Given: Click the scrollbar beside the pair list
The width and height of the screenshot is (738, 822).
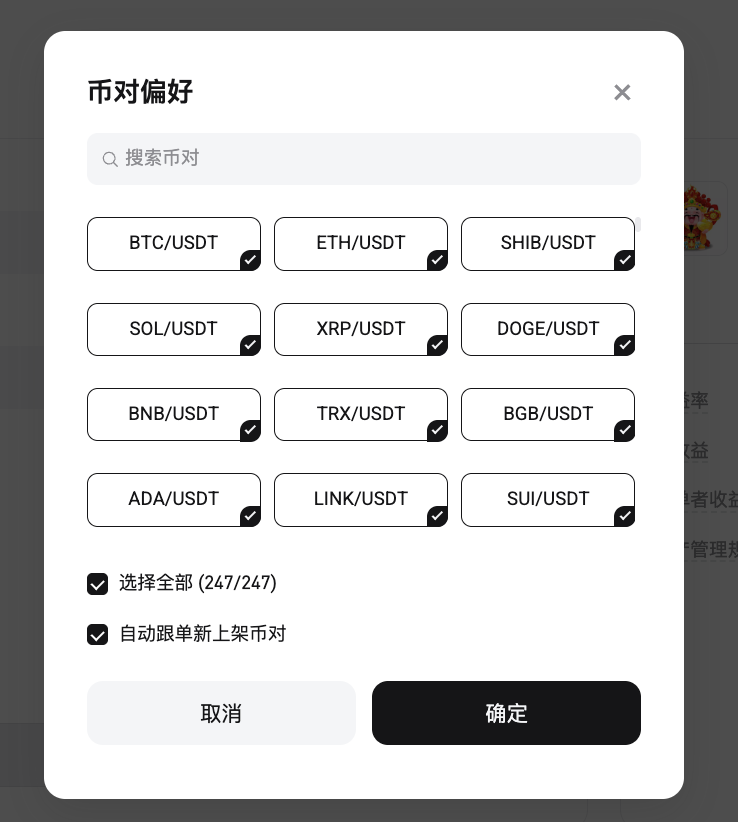Looking at the screenshot, I should tap(637, 225).
